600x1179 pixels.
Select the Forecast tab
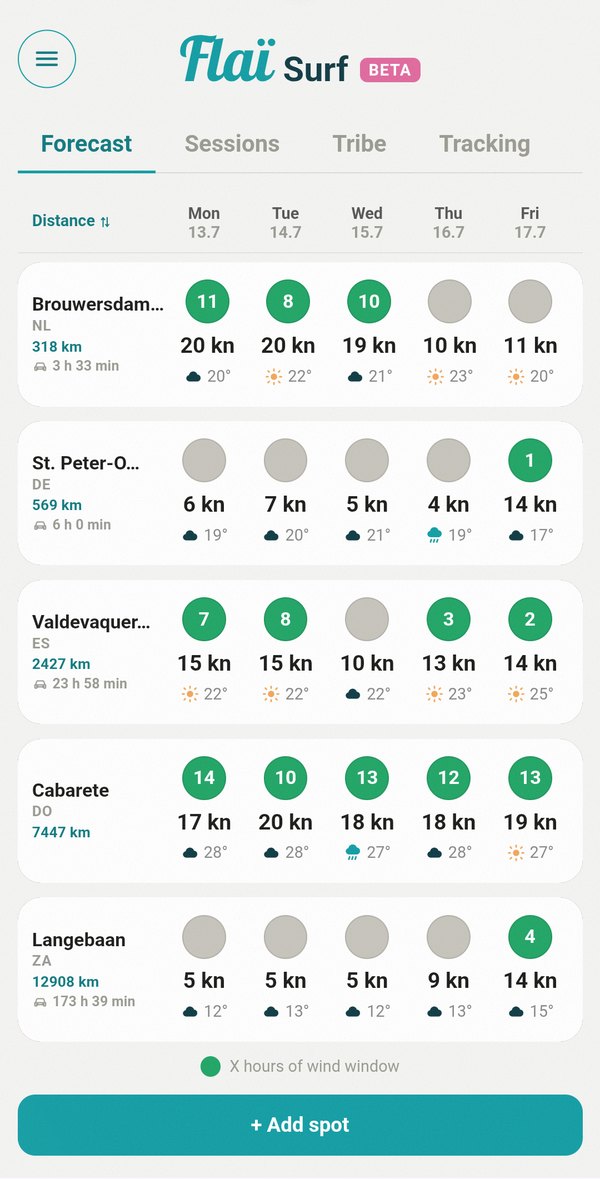[x=86, y=144]
